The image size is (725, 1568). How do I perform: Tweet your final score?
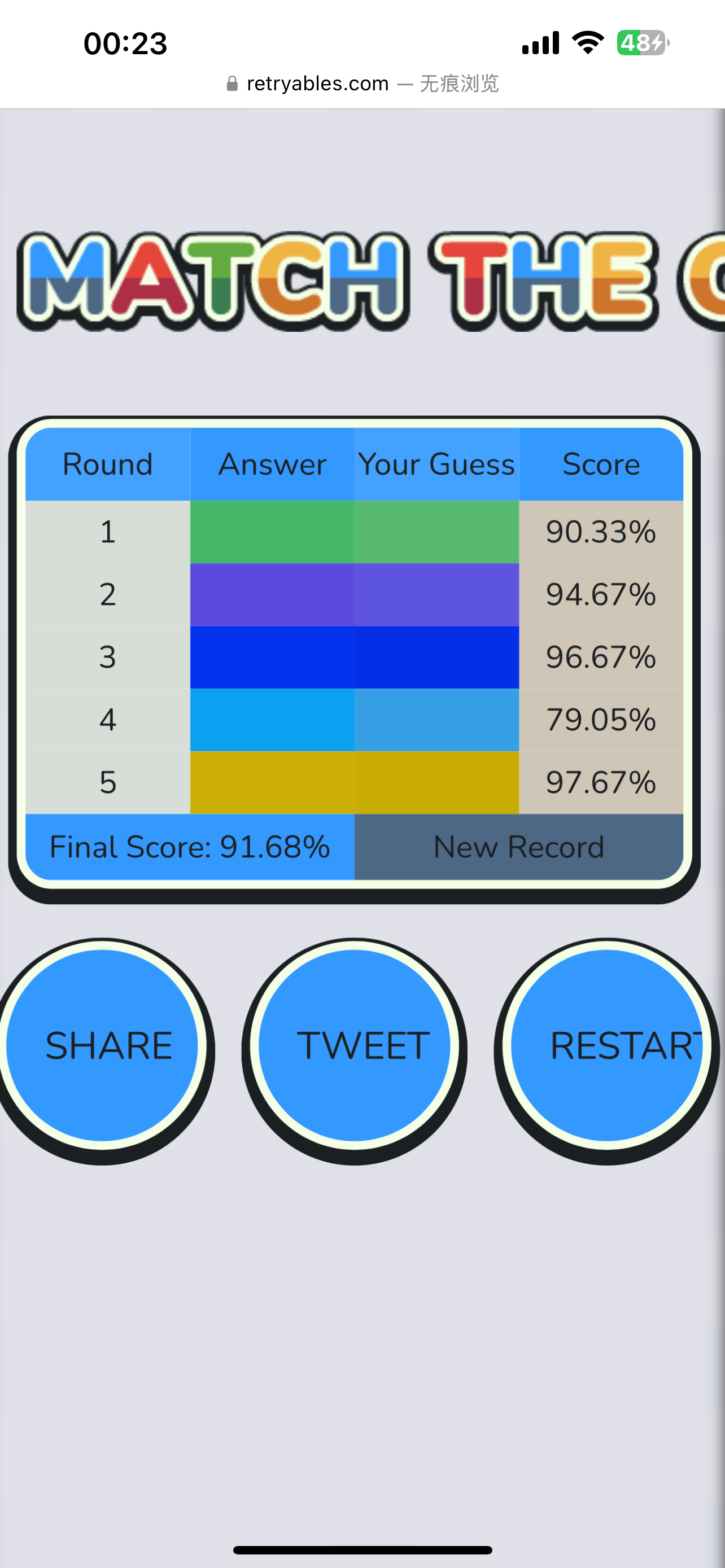coord(354,1046)
